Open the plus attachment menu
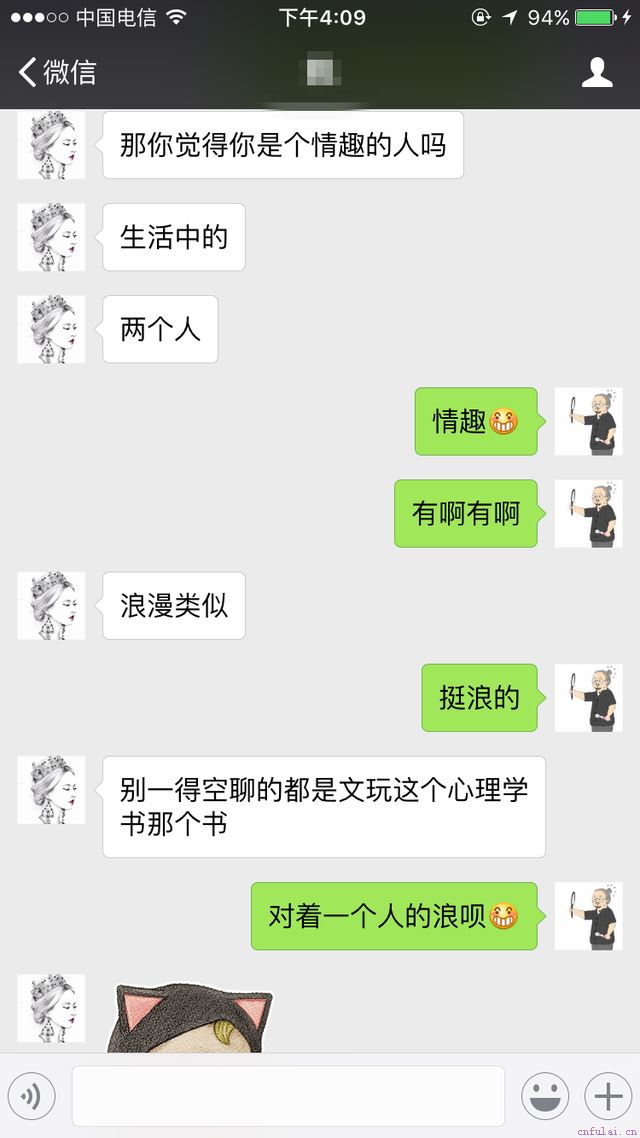Viewport: 640px width, 1138px height. pyautogui.click(x=608, y=1097)
